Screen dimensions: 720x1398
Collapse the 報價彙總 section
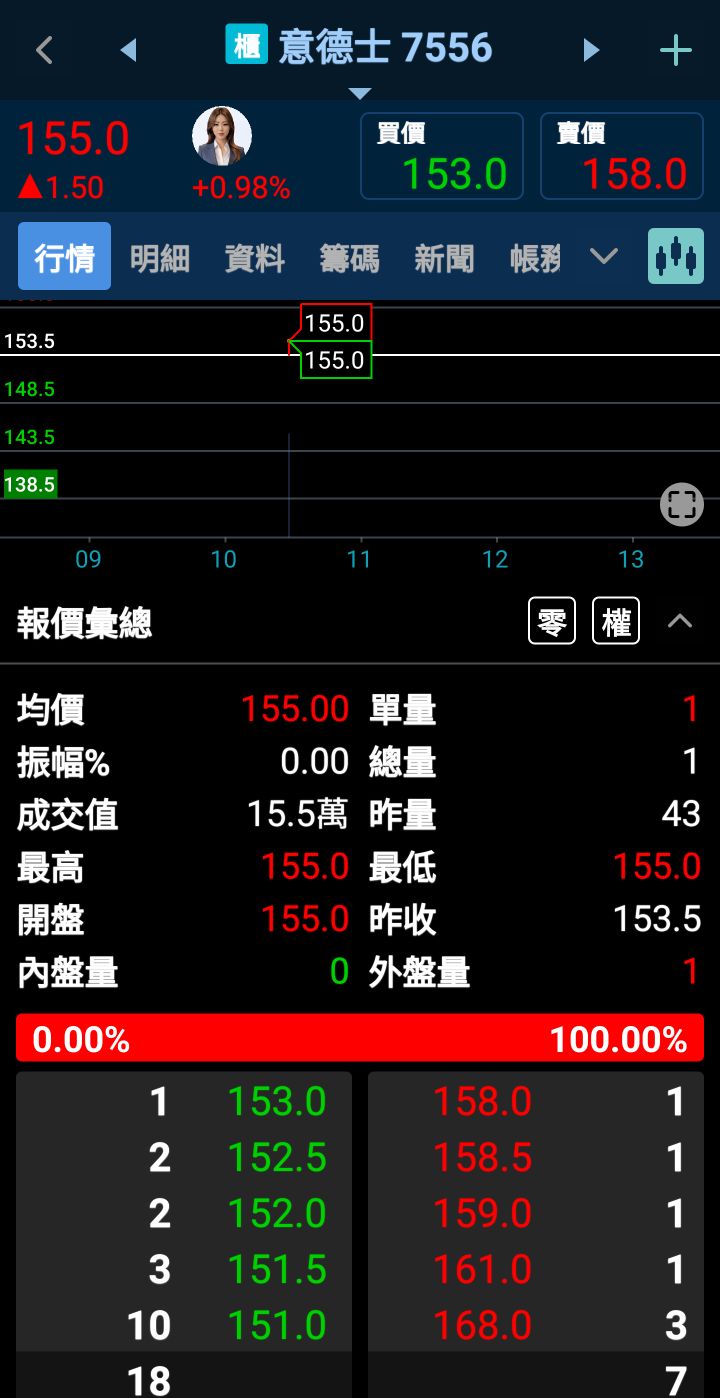pos(680,622)
